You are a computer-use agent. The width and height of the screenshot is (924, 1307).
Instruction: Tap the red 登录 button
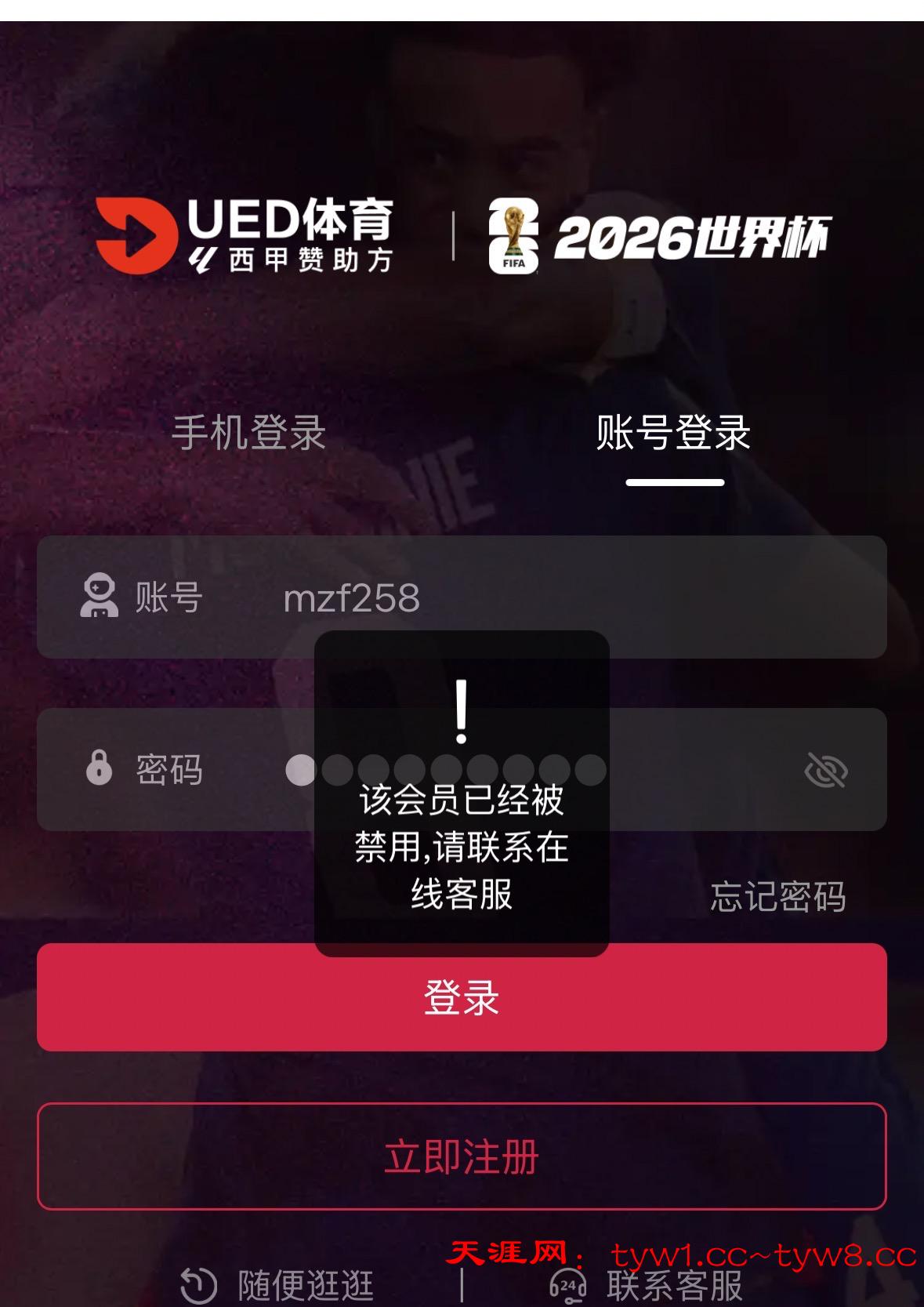pos(462,997)
